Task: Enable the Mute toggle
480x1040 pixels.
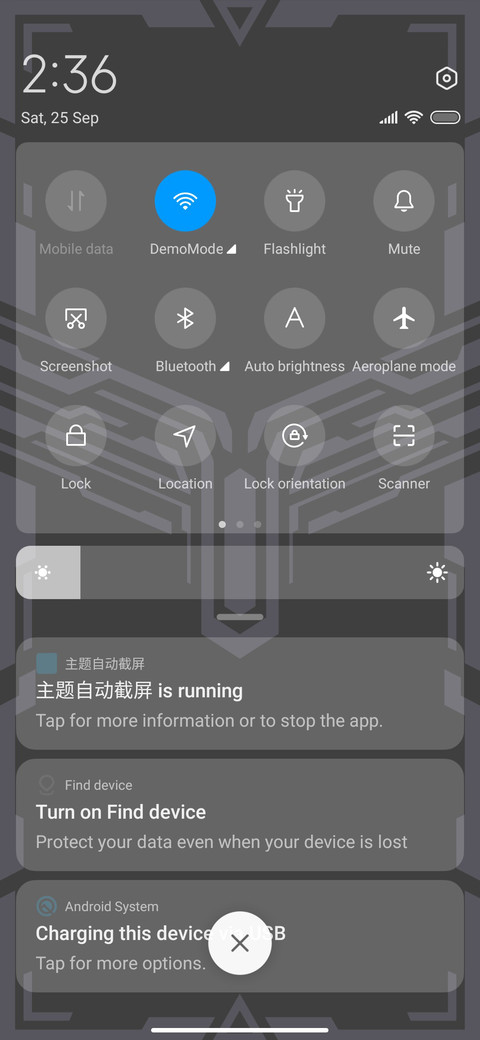Action: coord(404,201)
